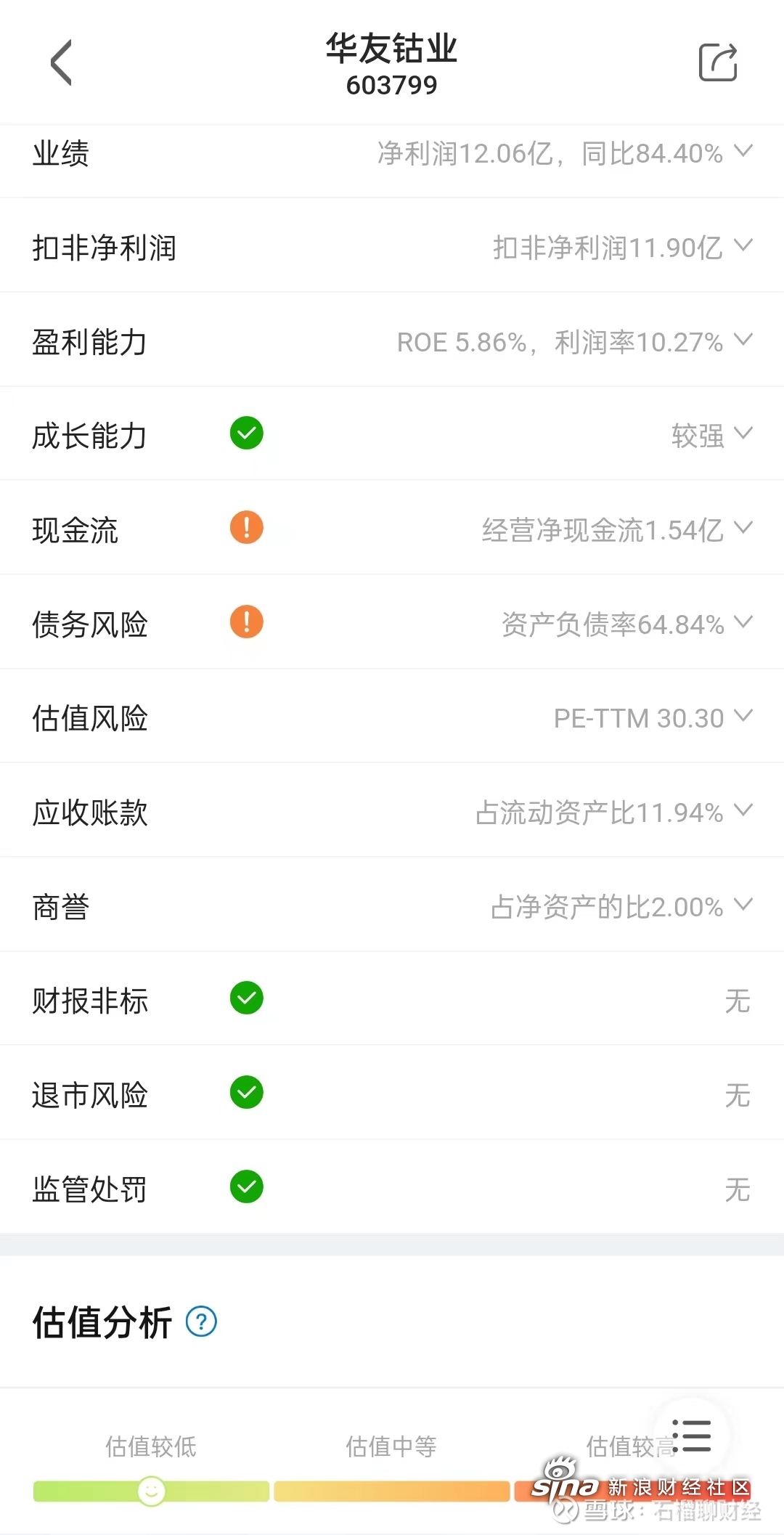Expand the 扣非净利润 details
Image resolution: width=784 pixels, height=1535 pixels.
pyautogui.click(x=392, y=248)
